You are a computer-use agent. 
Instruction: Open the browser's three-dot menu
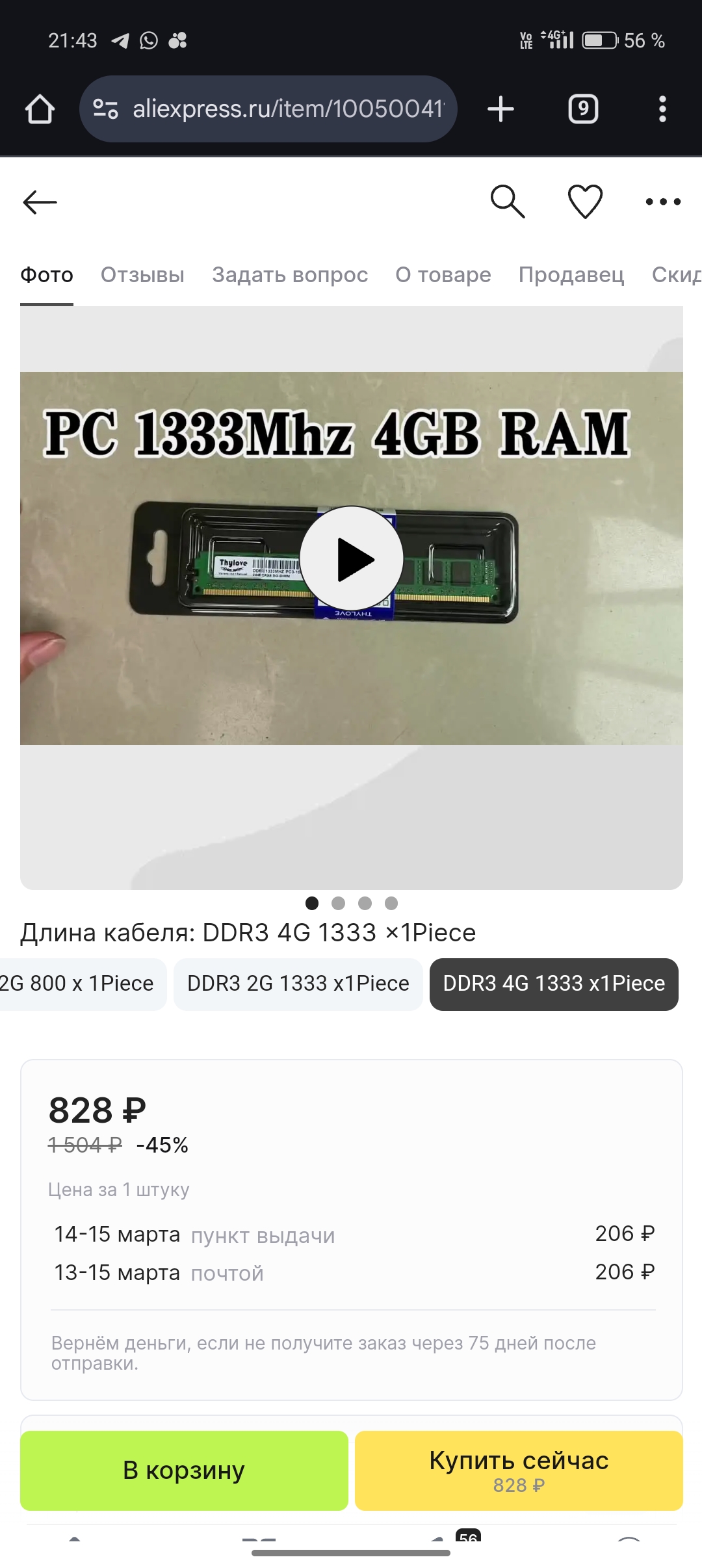(662, 109)
